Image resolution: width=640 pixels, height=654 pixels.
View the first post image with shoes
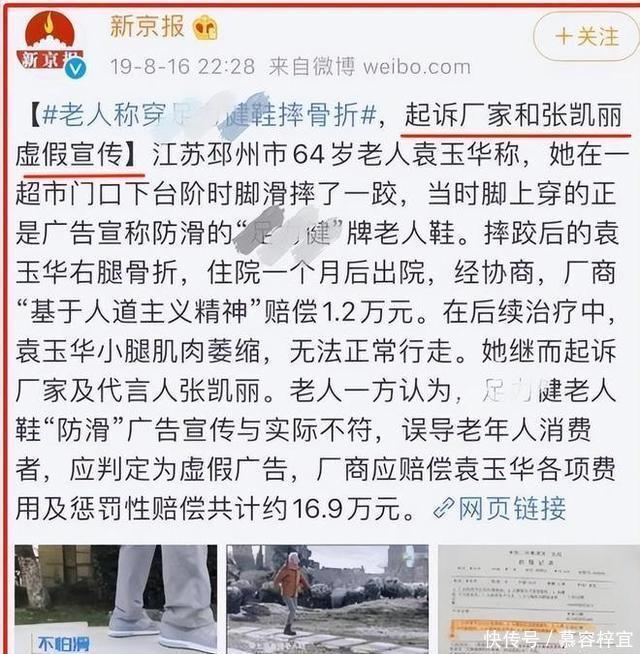[115, 598]
